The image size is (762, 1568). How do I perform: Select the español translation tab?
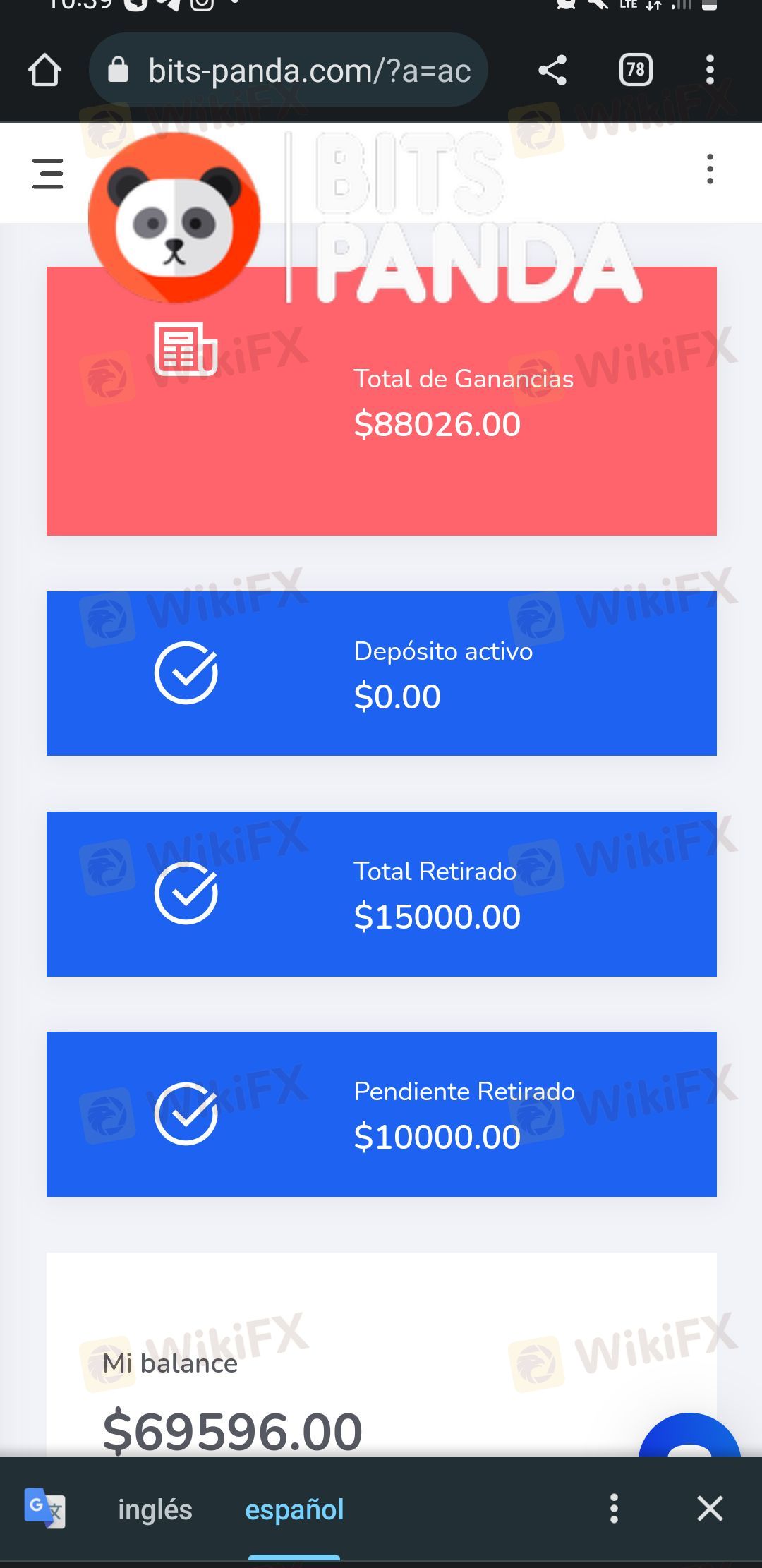pyautogui.click(x=294, y=1509)
